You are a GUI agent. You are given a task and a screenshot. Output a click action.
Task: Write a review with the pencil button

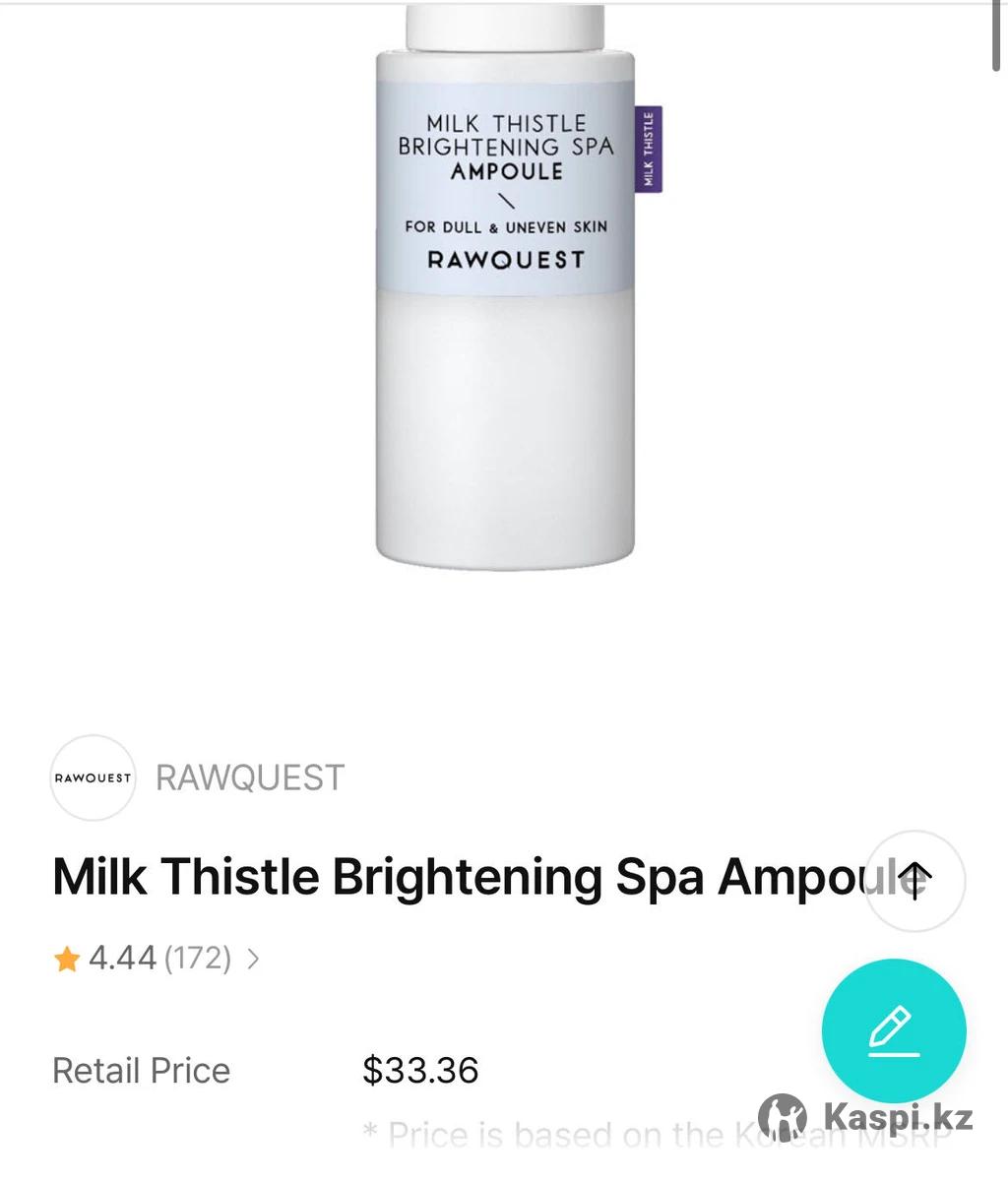894,1031
